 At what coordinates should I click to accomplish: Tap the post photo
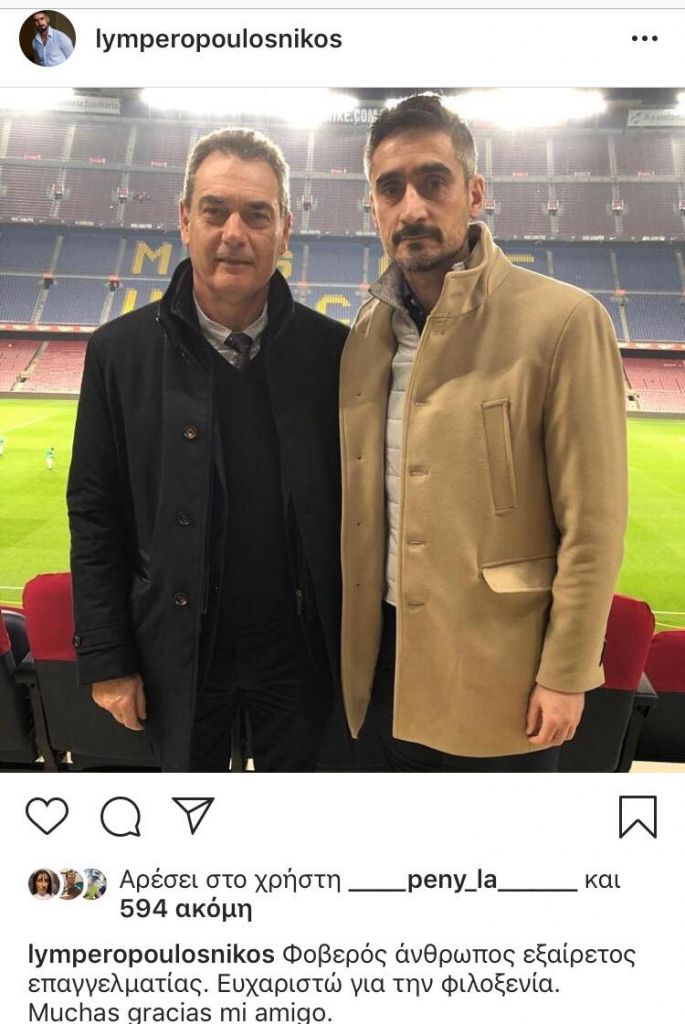coord(342,430)
